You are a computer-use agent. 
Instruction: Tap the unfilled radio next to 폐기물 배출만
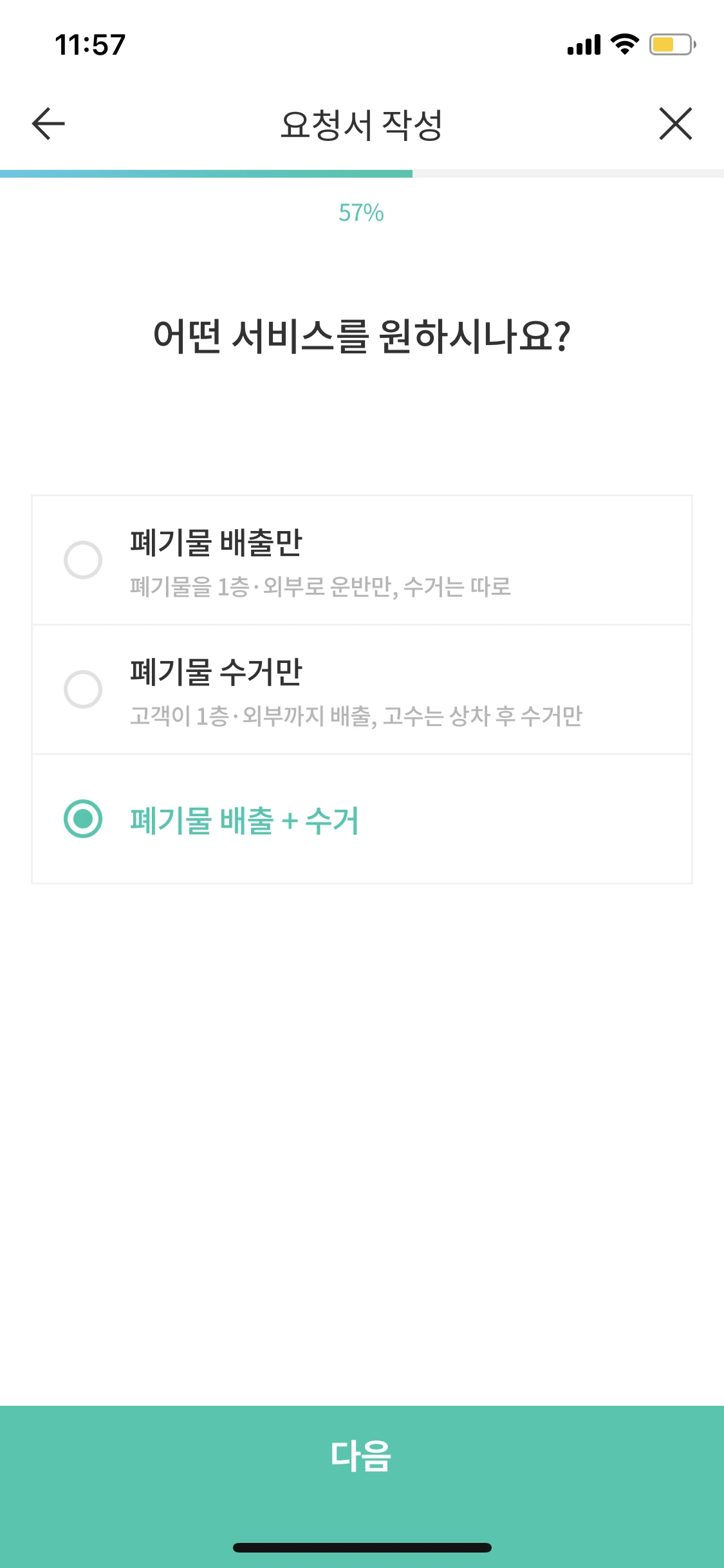(82, 560)
